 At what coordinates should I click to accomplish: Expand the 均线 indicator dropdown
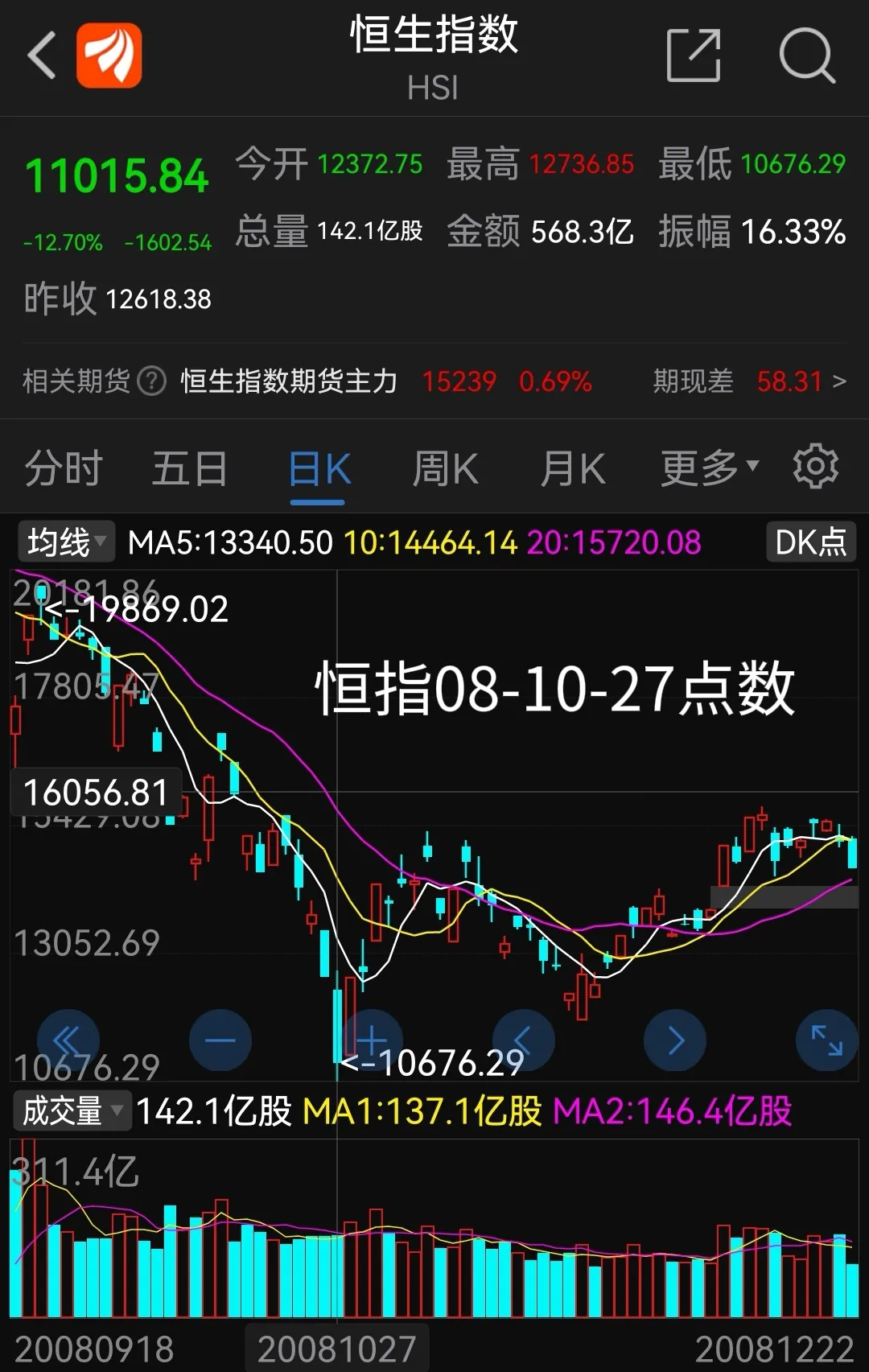tap(66, 542)
